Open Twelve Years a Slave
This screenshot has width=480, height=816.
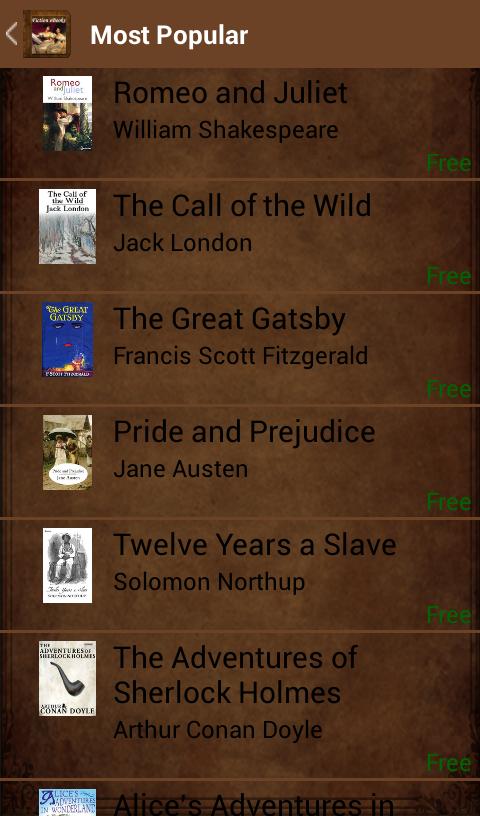(x=240, y=575)
